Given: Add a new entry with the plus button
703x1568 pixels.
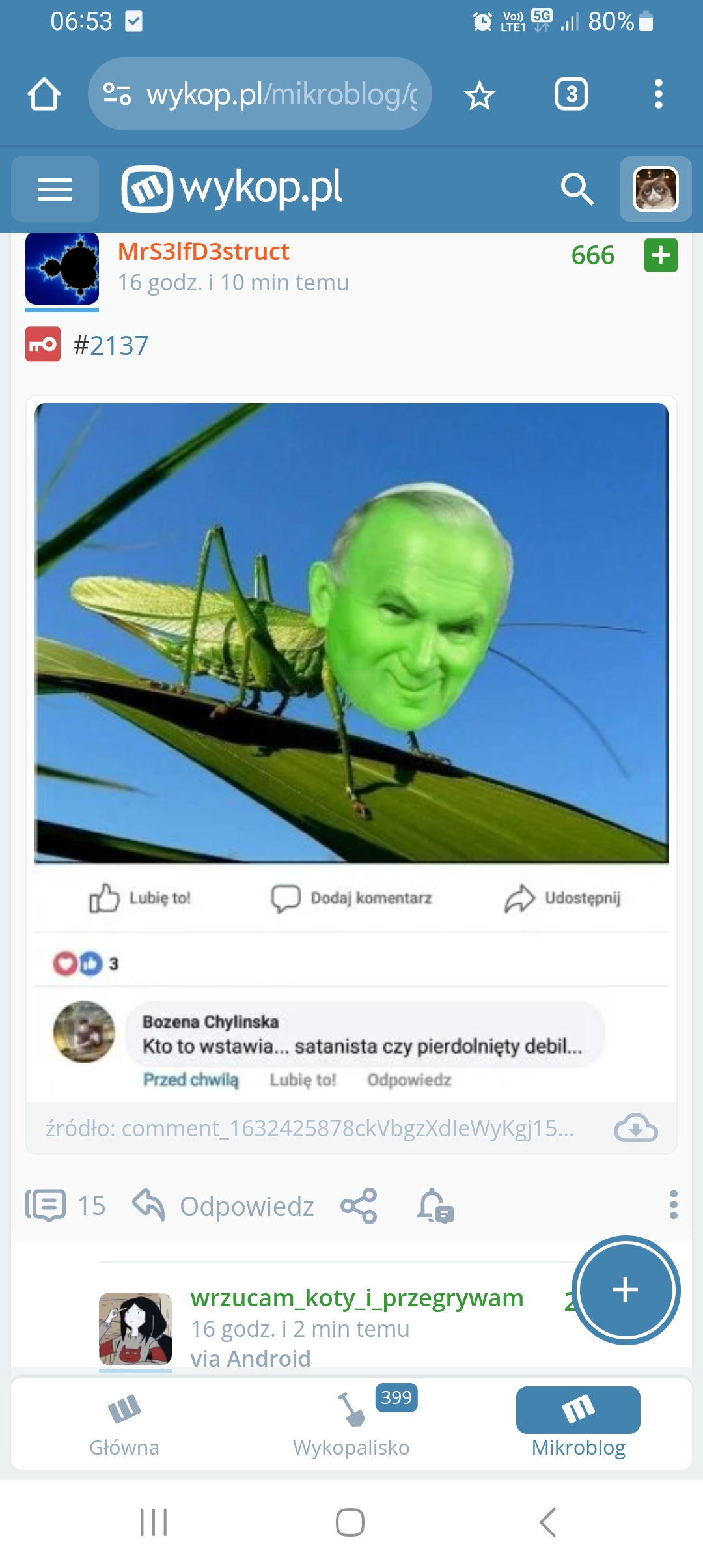Looking at the screenshot, I should [x=625, y=1290].
